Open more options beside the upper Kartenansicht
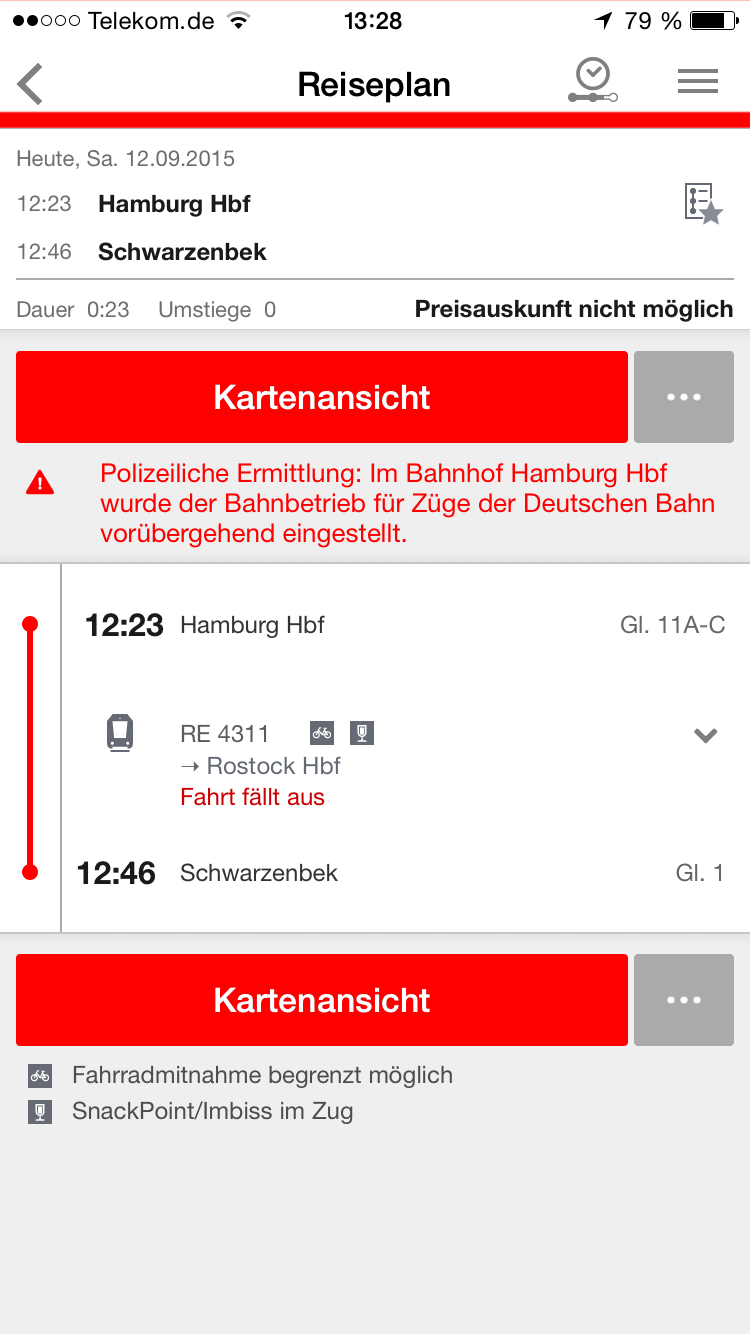Screen dimensions: 750x1334 pos(684,397)
